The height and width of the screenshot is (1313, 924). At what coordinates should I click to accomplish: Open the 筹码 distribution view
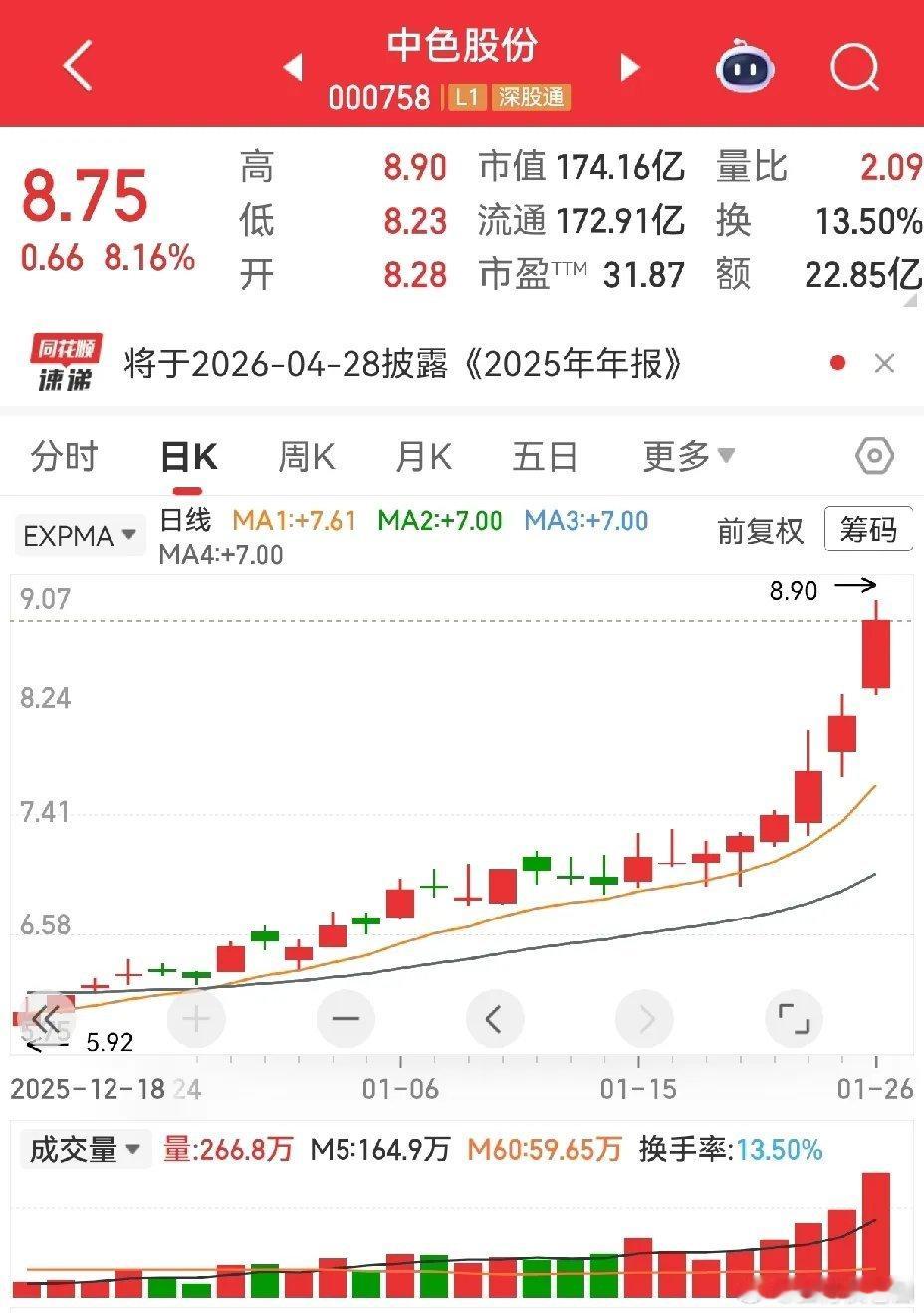click(868, 529)
